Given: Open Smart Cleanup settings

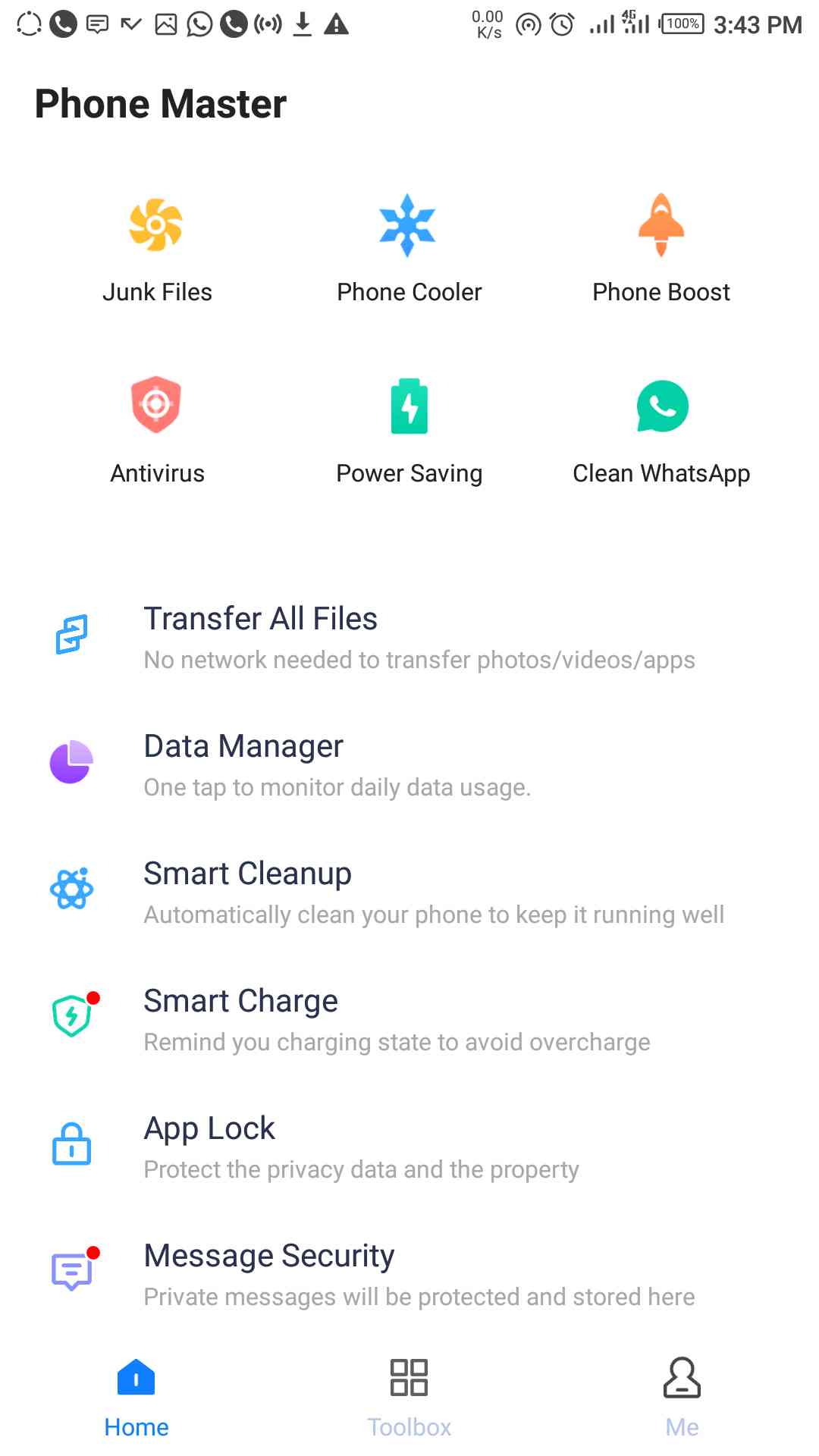Looking at the screenshot, I should 409,892.
